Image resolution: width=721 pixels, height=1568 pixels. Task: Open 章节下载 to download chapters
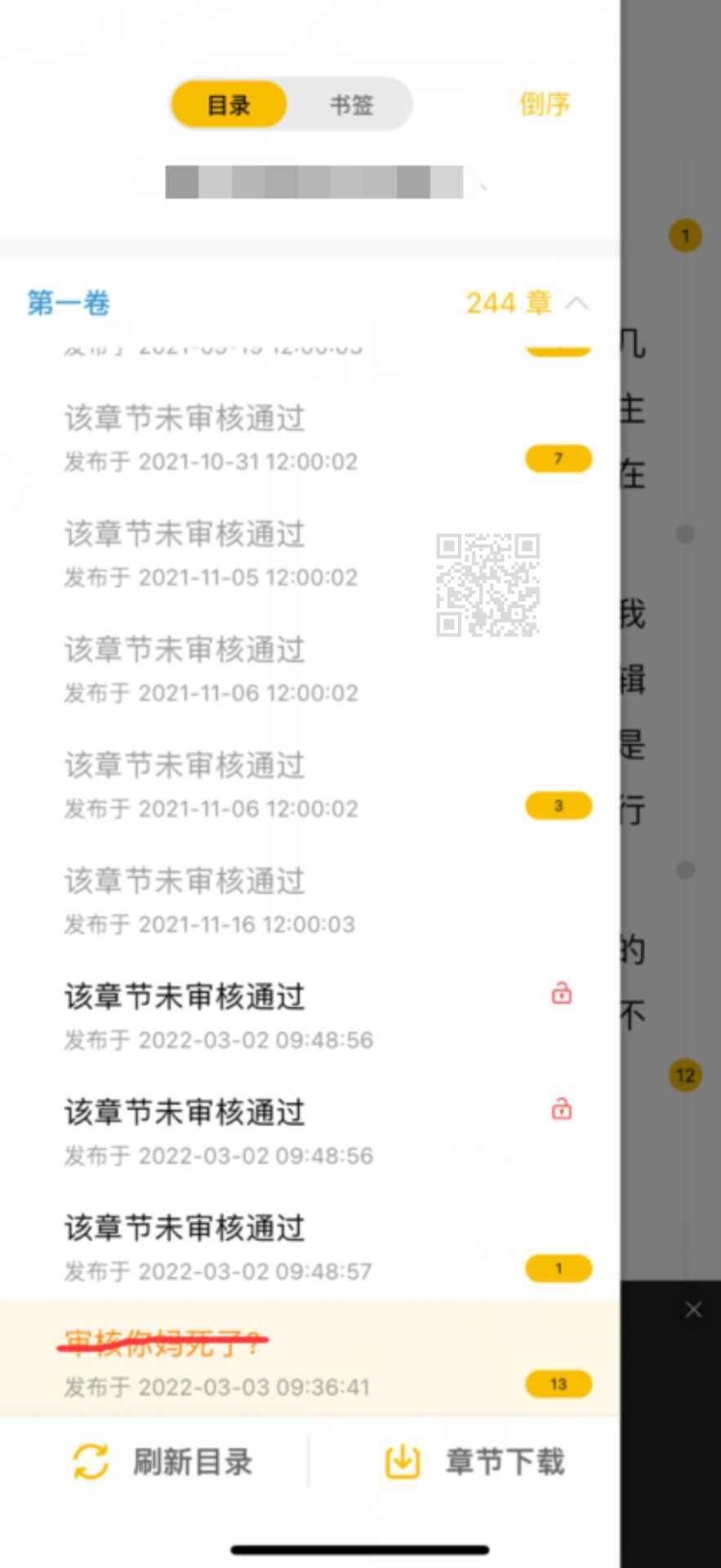click(x=475, y=1462)
